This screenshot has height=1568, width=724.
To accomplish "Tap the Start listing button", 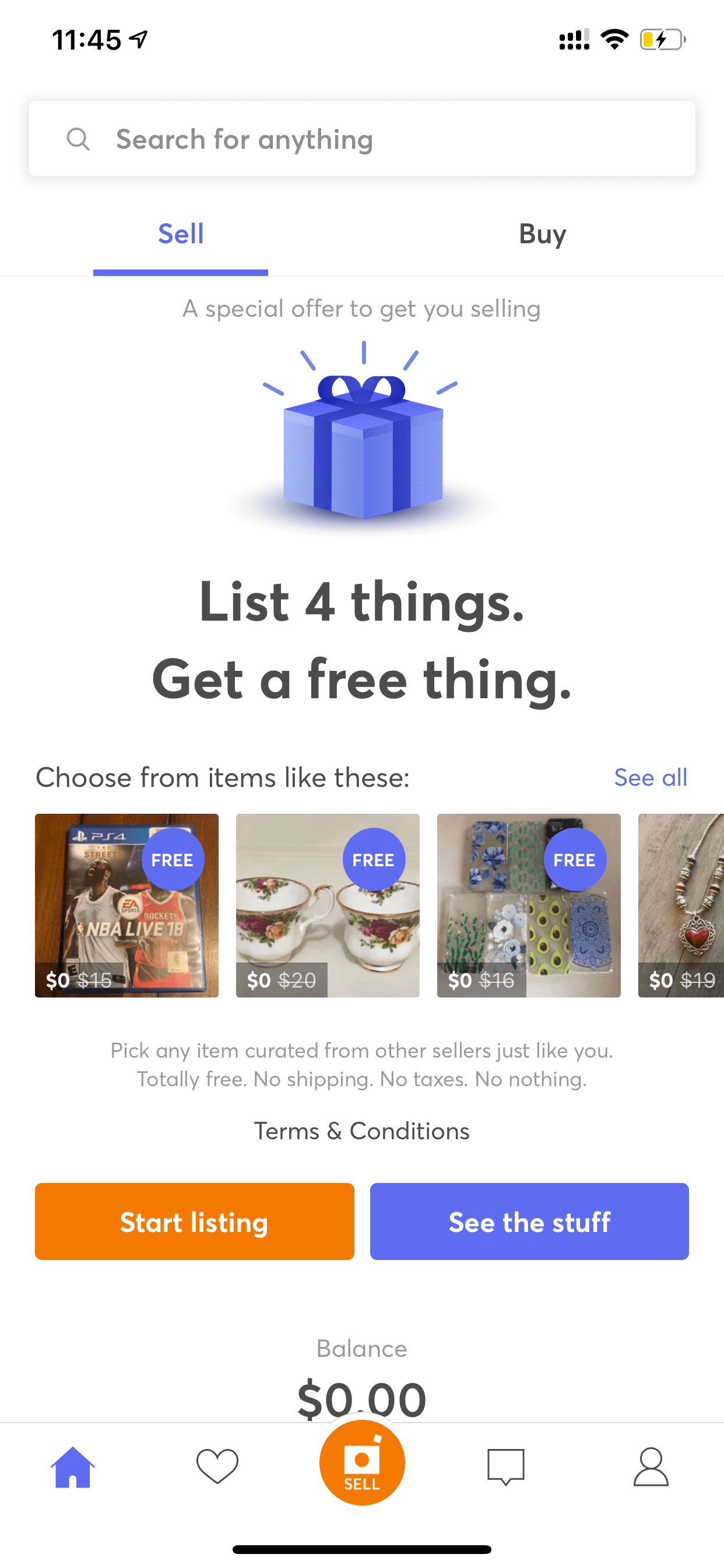I will (x=194, y=1221).
